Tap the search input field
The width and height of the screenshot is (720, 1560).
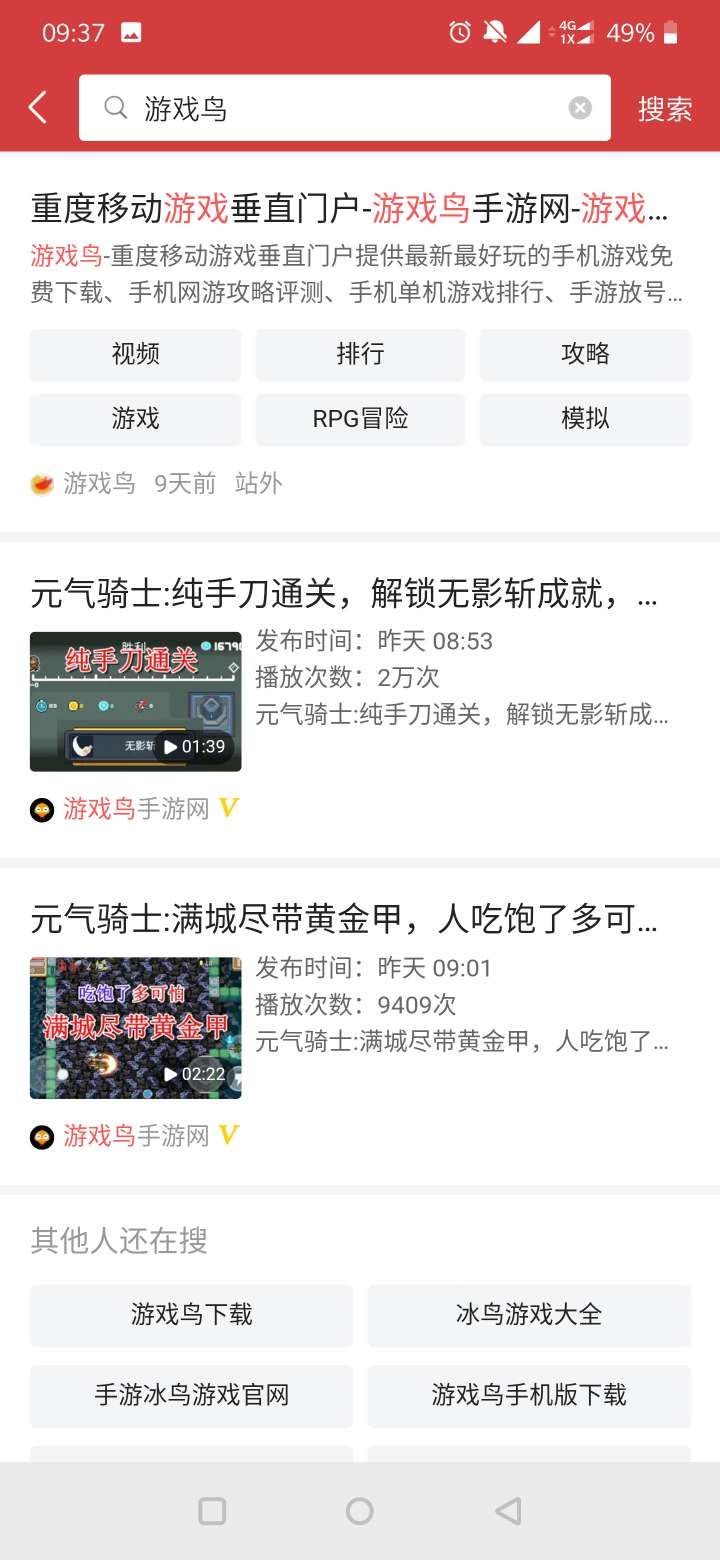pyautogui.click(x=330, y=107)
